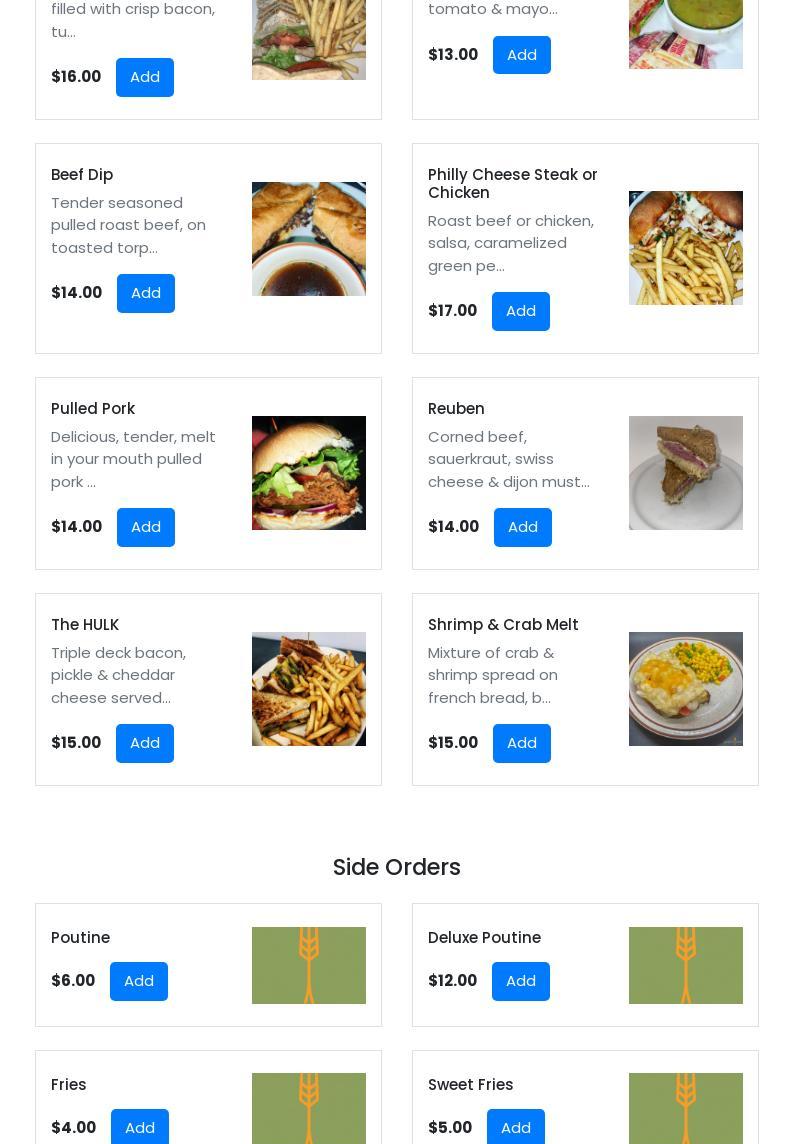Add the $13.00 item to order
The image size is (794, 1144).
pyautogui.click(x=521, y=55)
